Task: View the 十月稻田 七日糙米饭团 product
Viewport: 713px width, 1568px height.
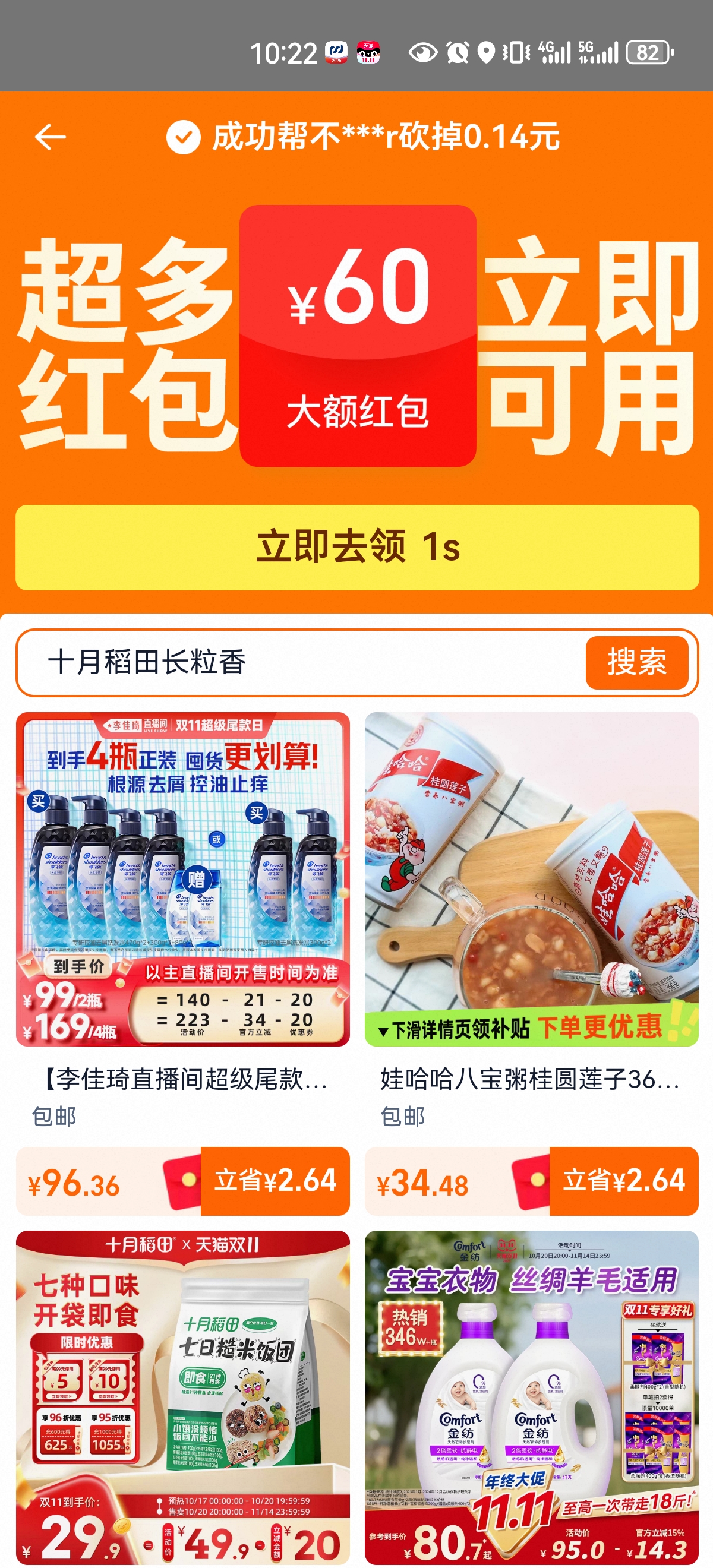Action: (182, 1397)
